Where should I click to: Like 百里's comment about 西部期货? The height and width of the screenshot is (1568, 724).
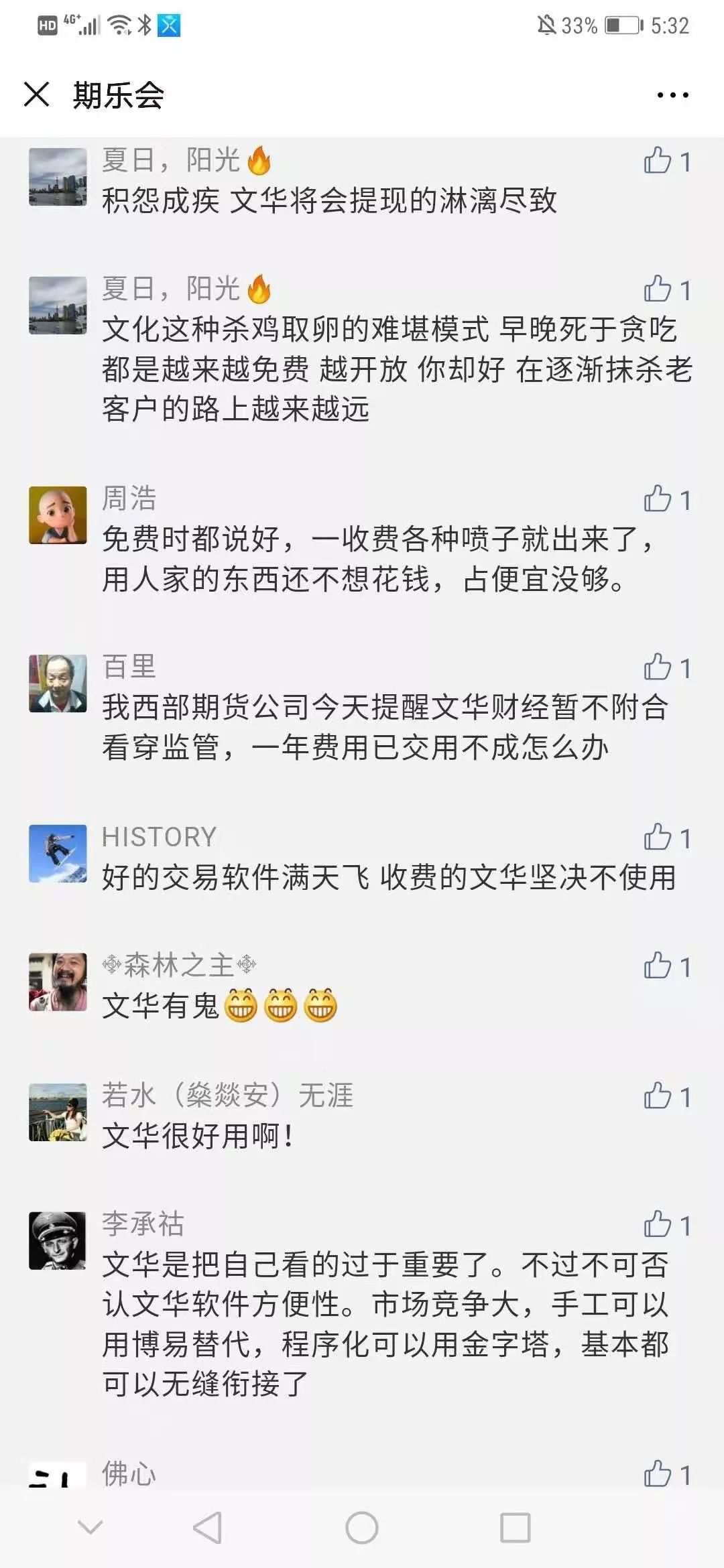click(658, 667)
